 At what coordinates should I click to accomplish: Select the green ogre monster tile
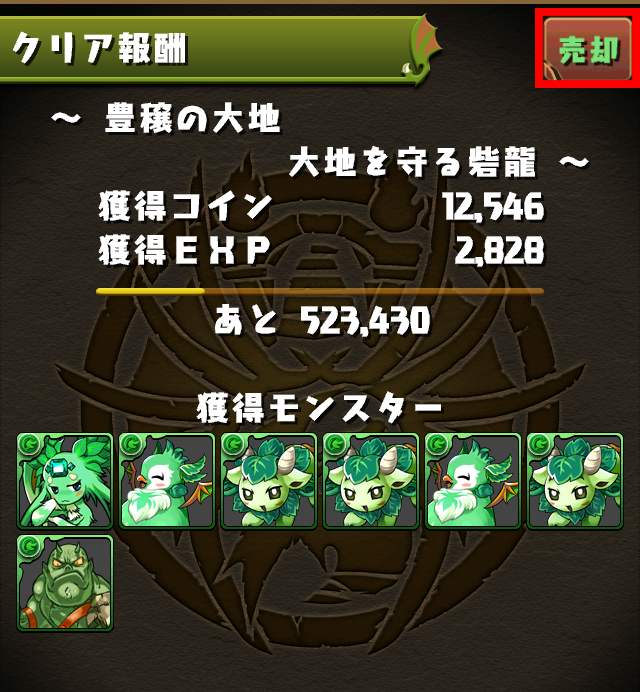point(65,582)
